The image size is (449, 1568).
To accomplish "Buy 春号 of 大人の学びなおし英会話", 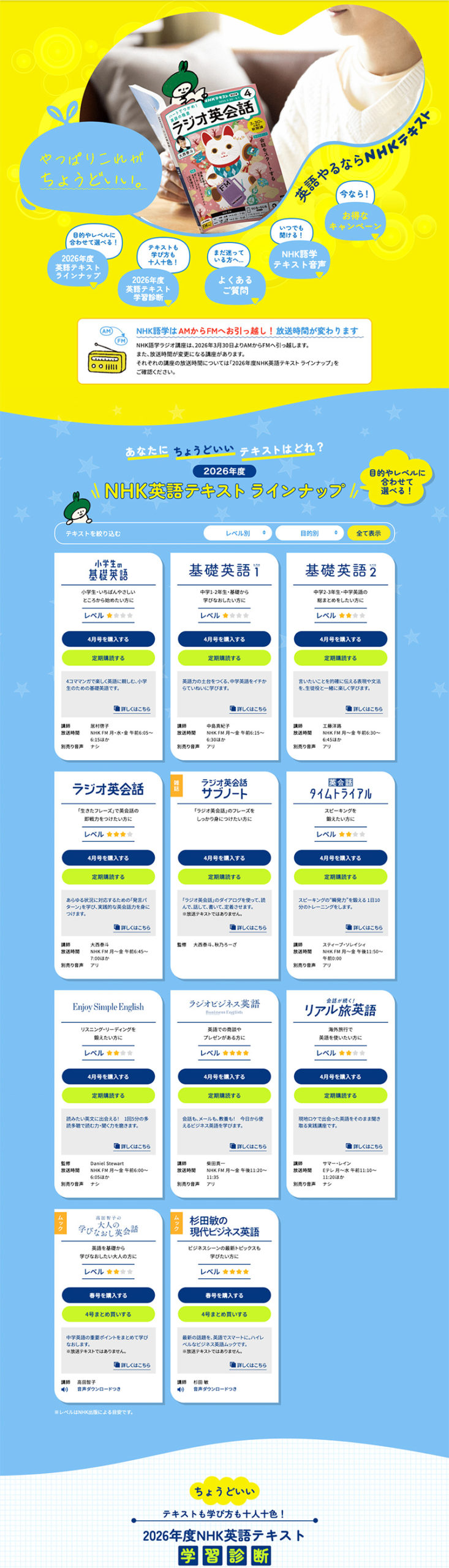I will coord(108,1295).
